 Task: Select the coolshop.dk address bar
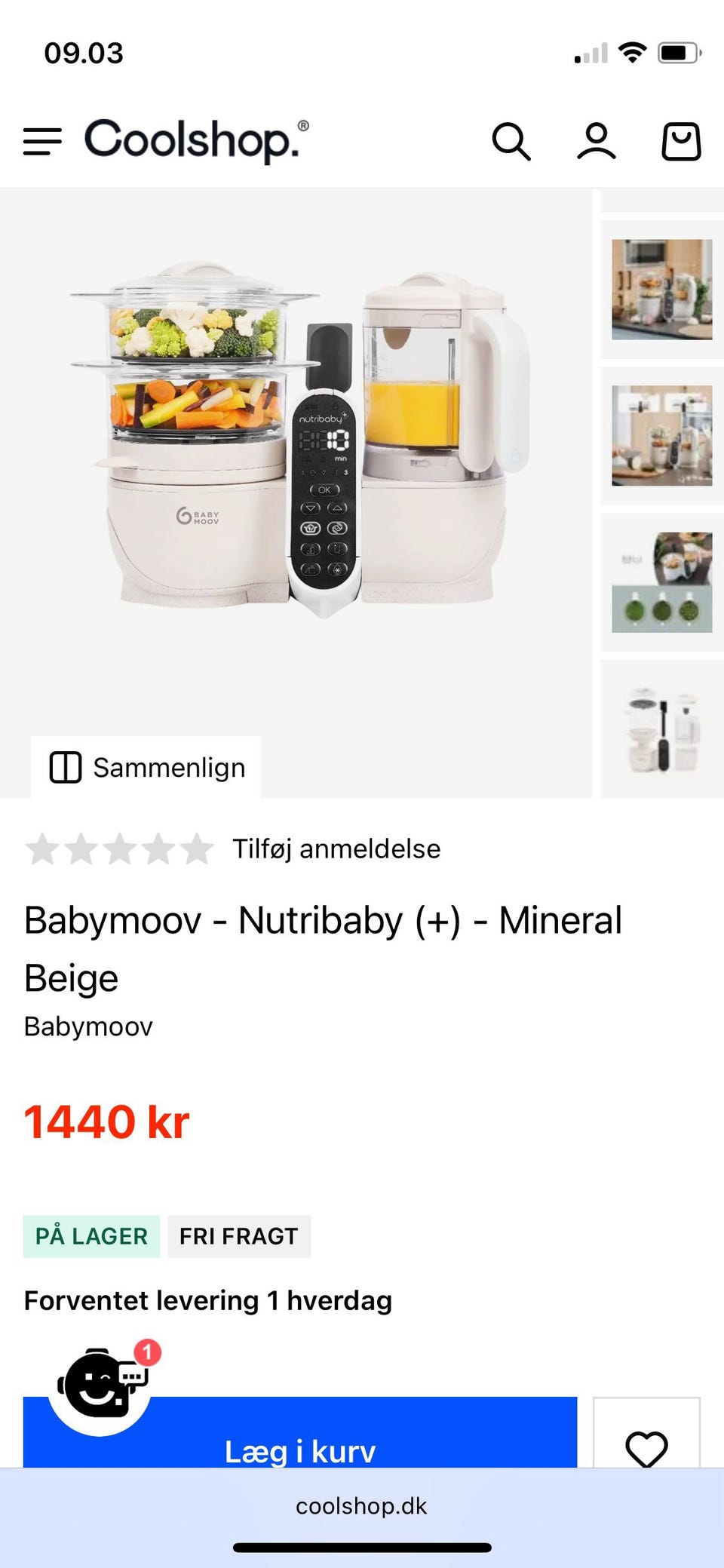pyautogui.click(x=361, y=1506)
